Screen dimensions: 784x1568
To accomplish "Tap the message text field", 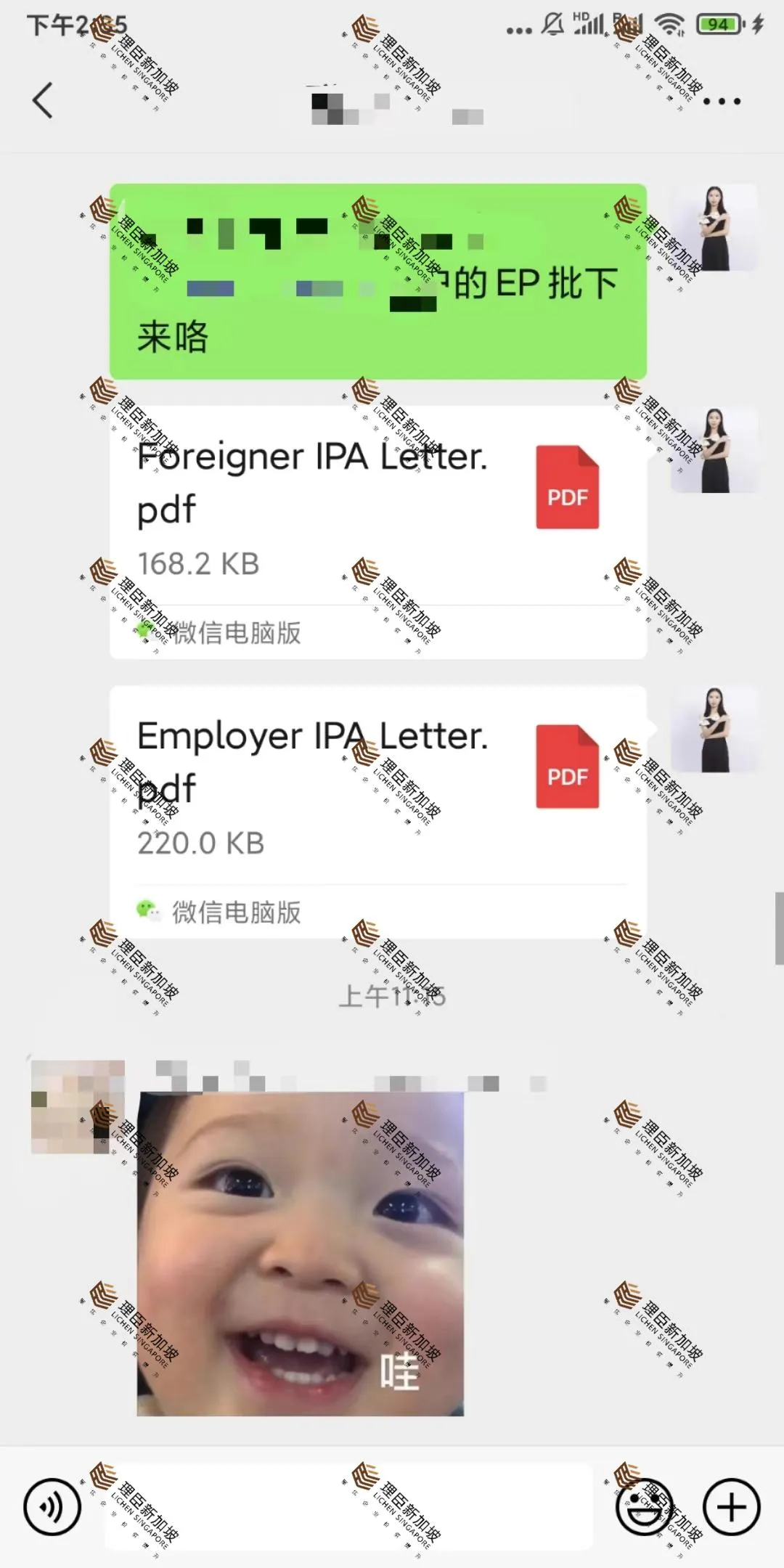I will coord(348,1508).
